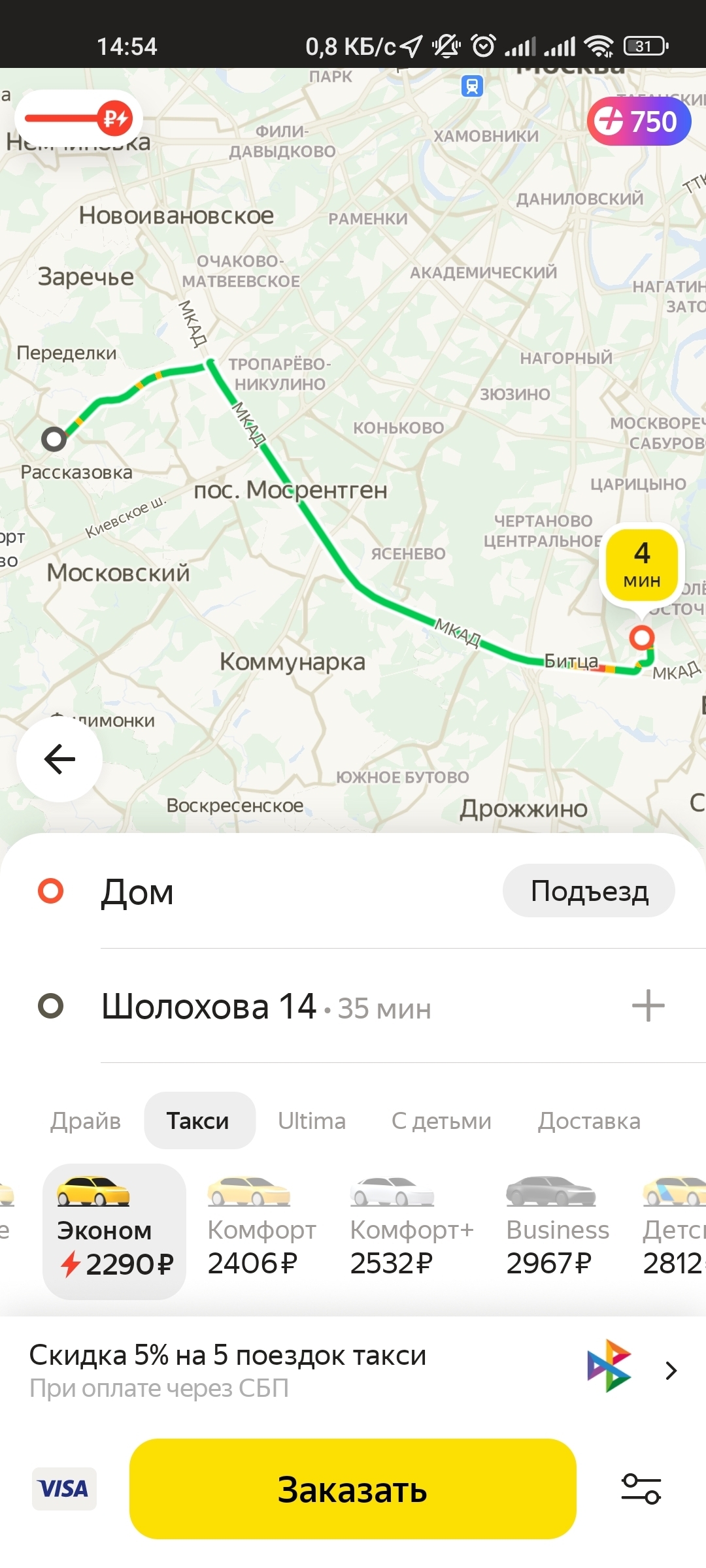Switch to the Доставка tab
This screenshot has height=1568, width=706.
click(589, 1121)
